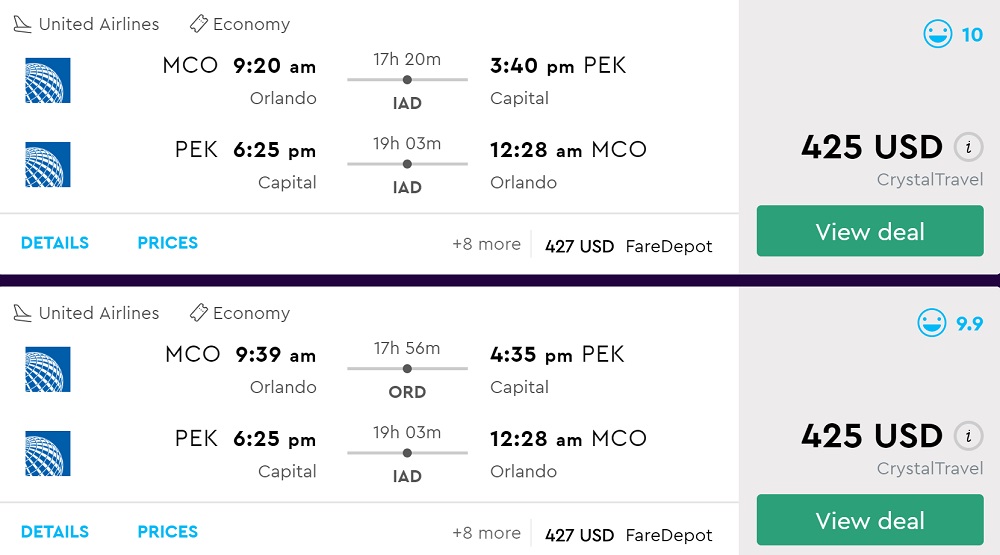
Task: Open the flight card with 17h 56m outbound
Action: (407, 369)
